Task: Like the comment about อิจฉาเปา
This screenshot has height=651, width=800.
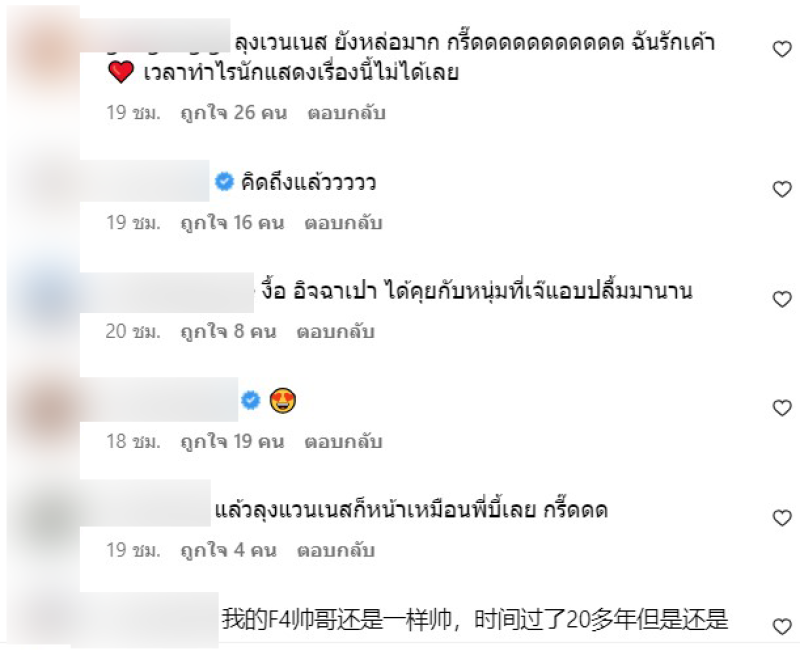Action: (x=782, y=299)
